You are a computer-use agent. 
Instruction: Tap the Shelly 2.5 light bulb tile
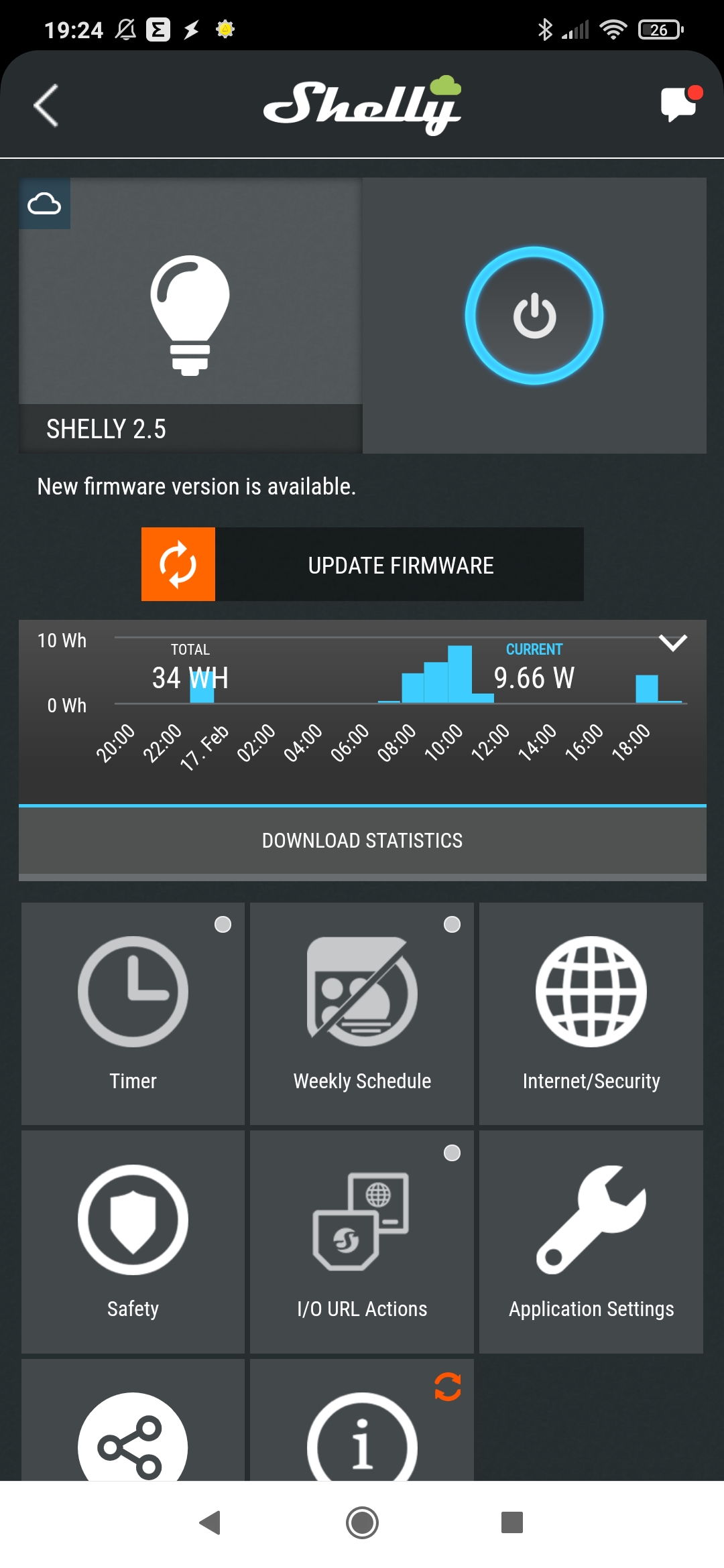(x=190, y=315)
